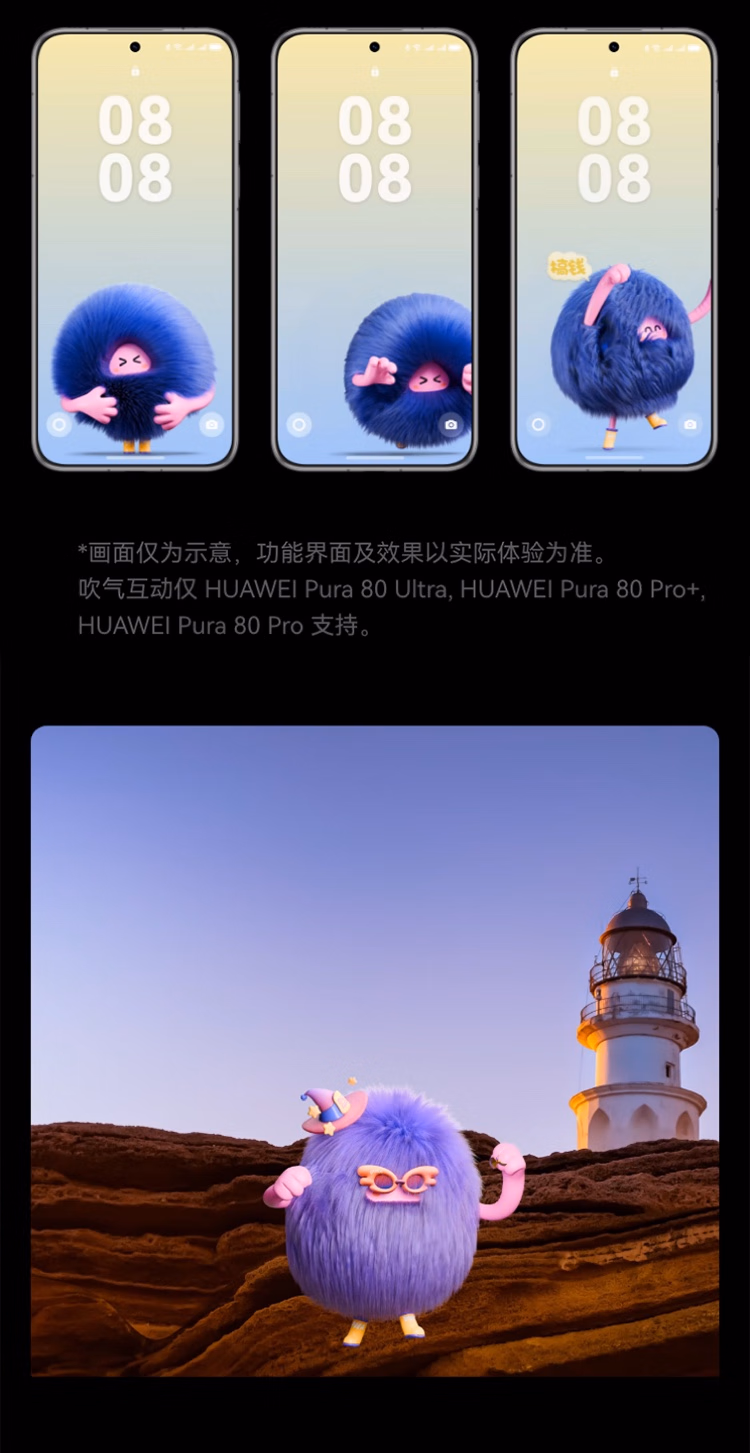Toggle the flashlight on the middle phone
The height and width of the screenshot is (1453, 750).
(x=298, y=425)
